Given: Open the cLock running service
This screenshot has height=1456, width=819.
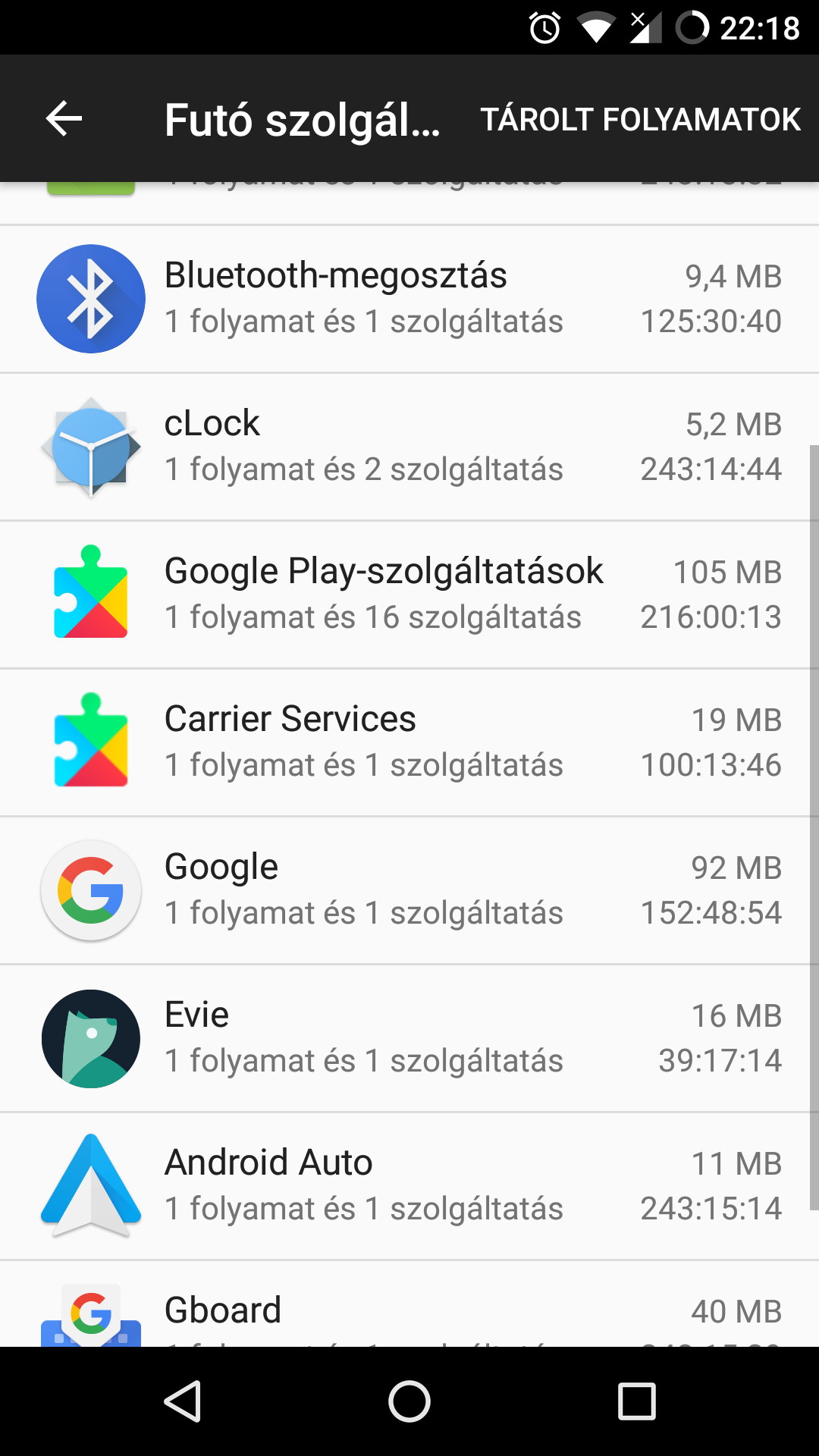Looking at the screenshot, I should point(409,447).
